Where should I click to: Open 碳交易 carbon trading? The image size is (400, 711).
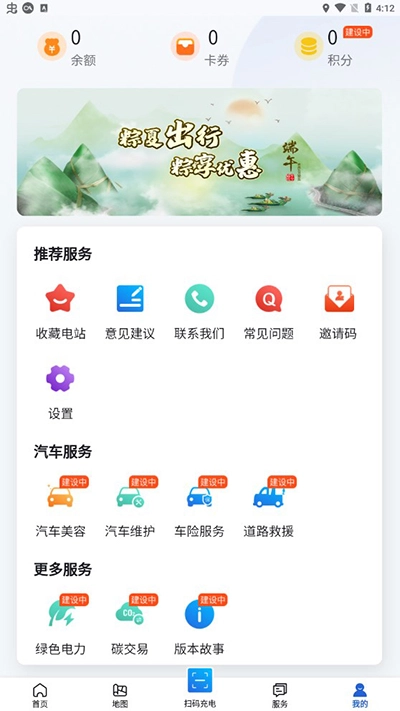click(130, 624)
